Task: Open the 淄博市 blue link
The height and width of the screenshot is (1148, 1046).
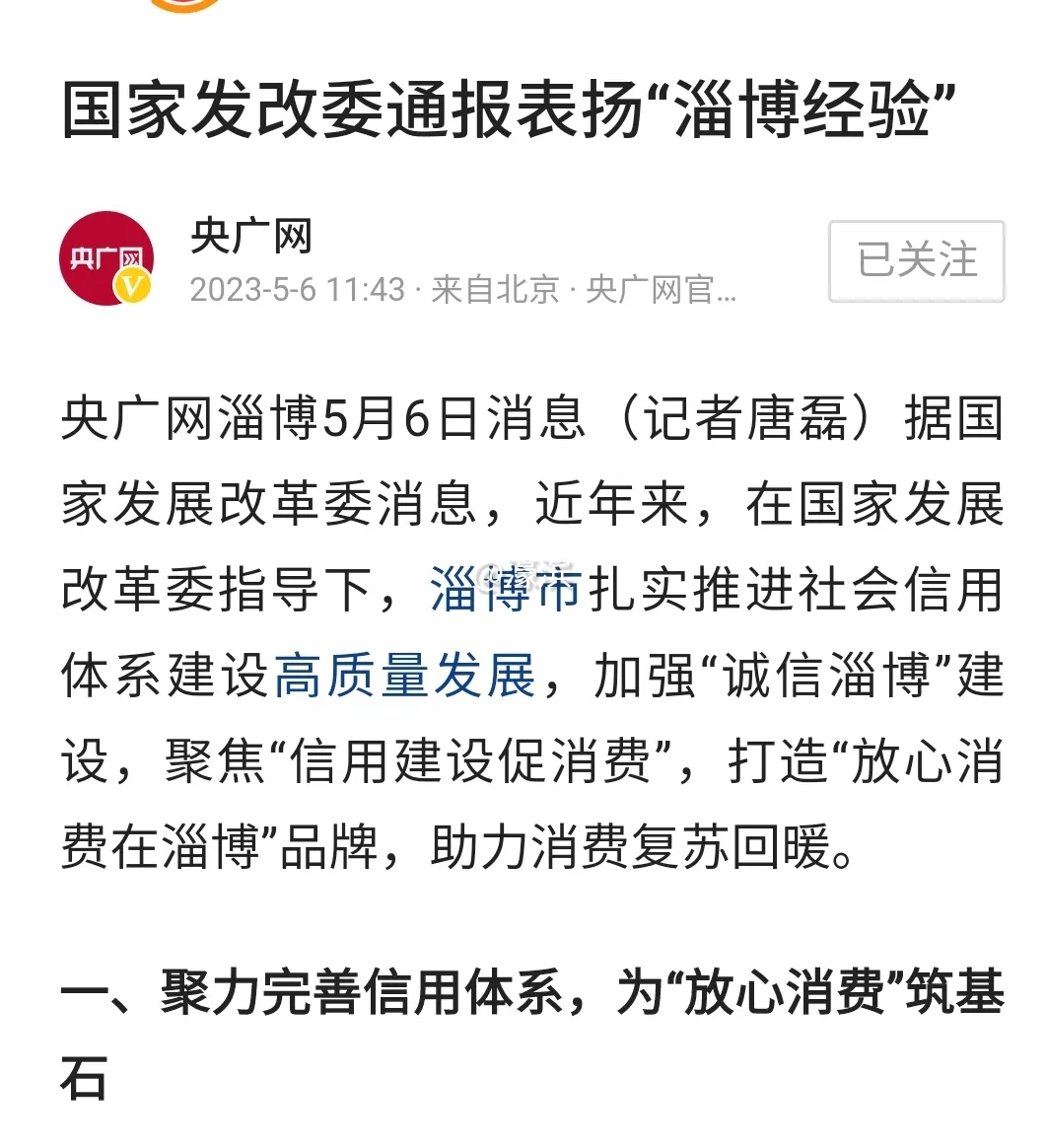Action: pyautogui.click(x=505, y=590)
